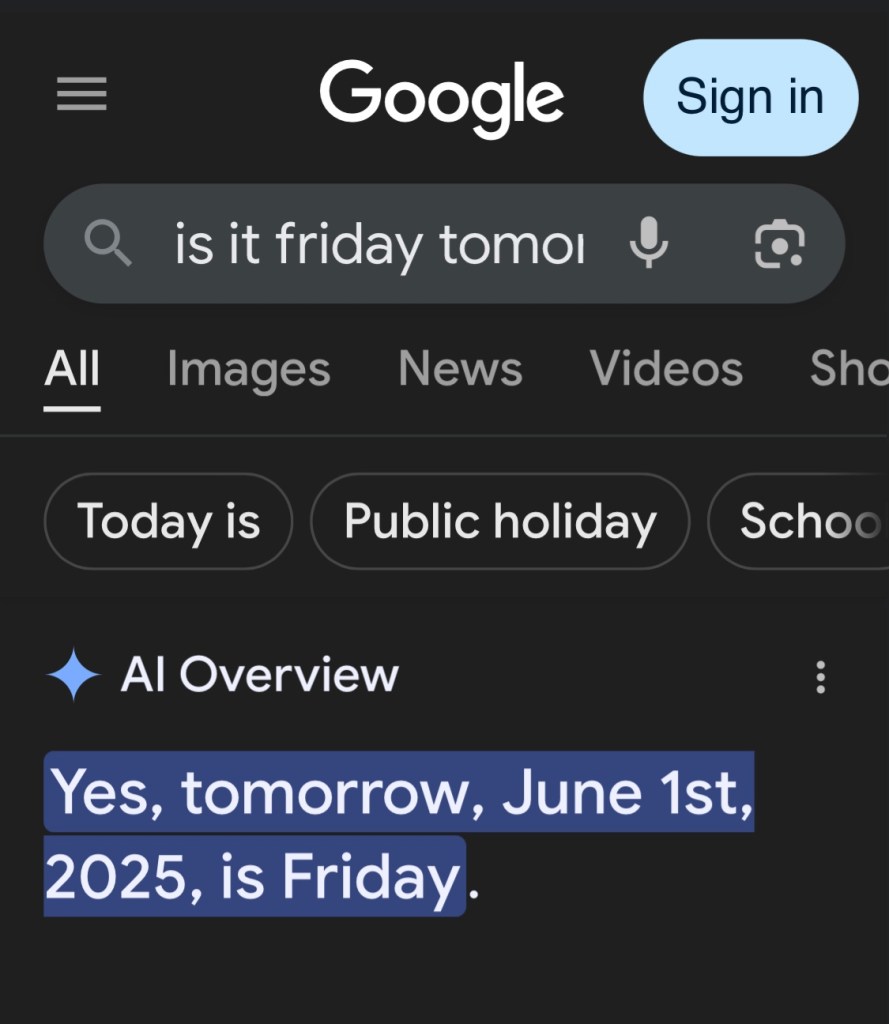The image size is (889, 1024).
Task: Go to the Google homepage logo
Action: 441,97
